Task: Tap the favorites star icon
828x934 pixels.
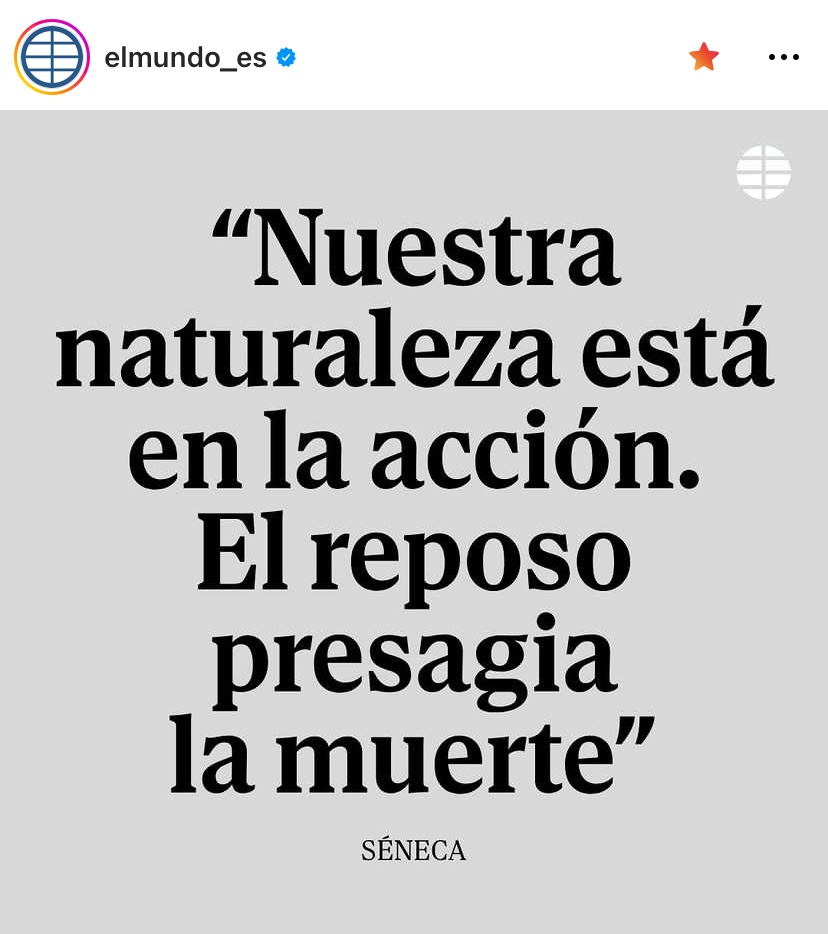Action: tap(704, 57)
